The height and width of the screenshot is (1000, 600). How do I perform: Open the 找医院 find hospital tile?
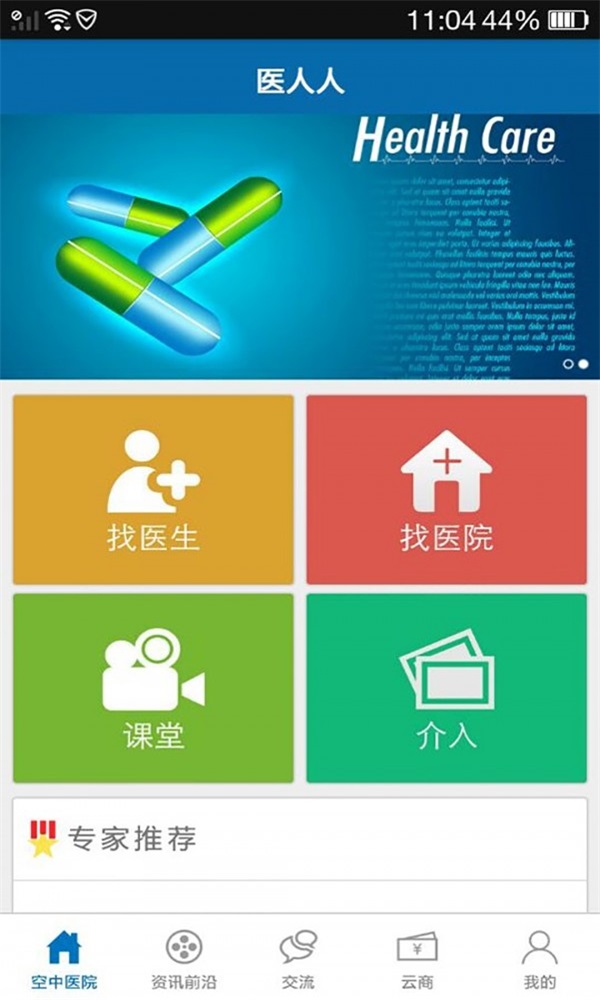pos(446,490)
